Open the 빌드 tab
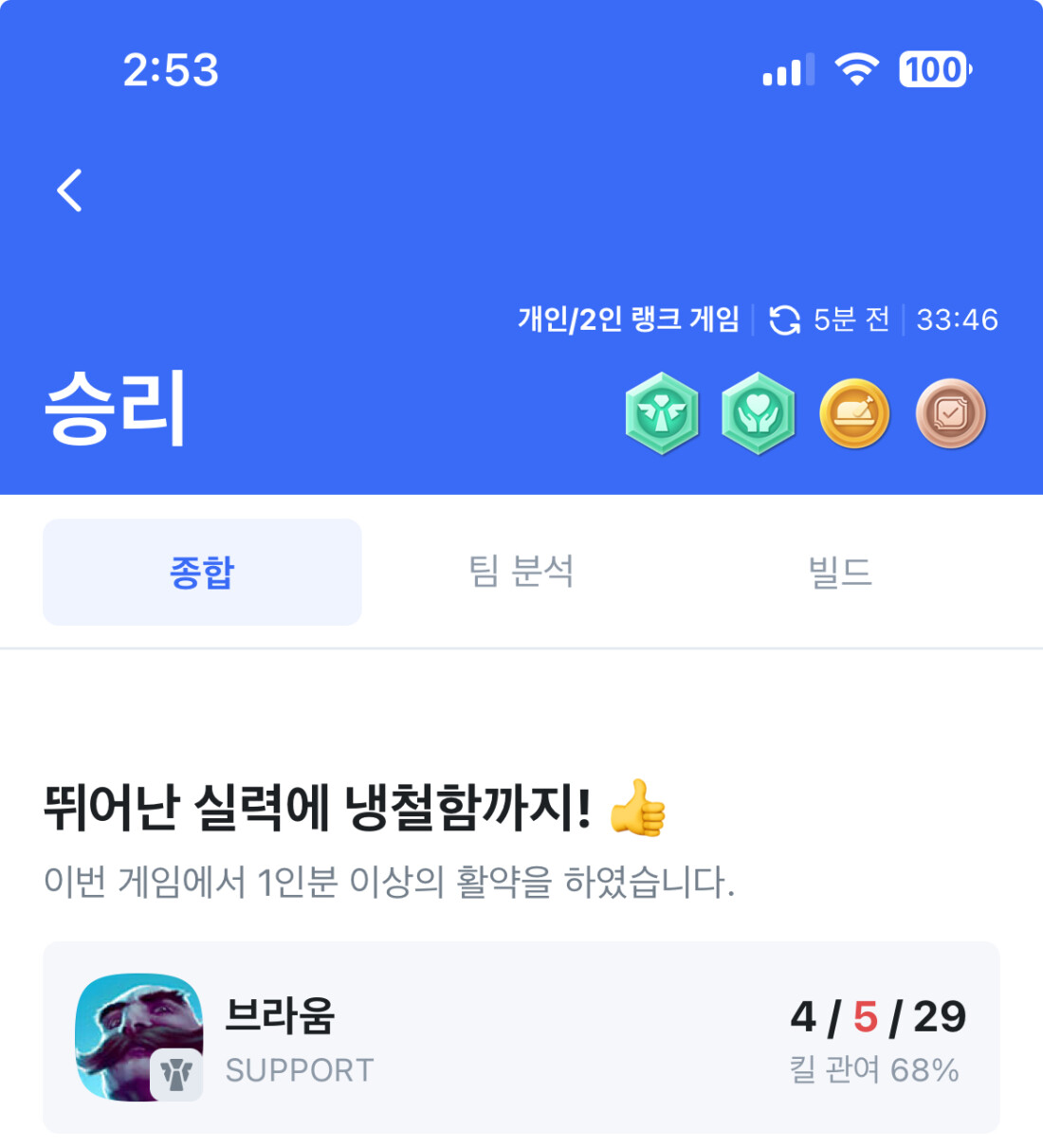Image resolution: width=1043 pixels, height=1148 pixels. click(x=839, y=572)
